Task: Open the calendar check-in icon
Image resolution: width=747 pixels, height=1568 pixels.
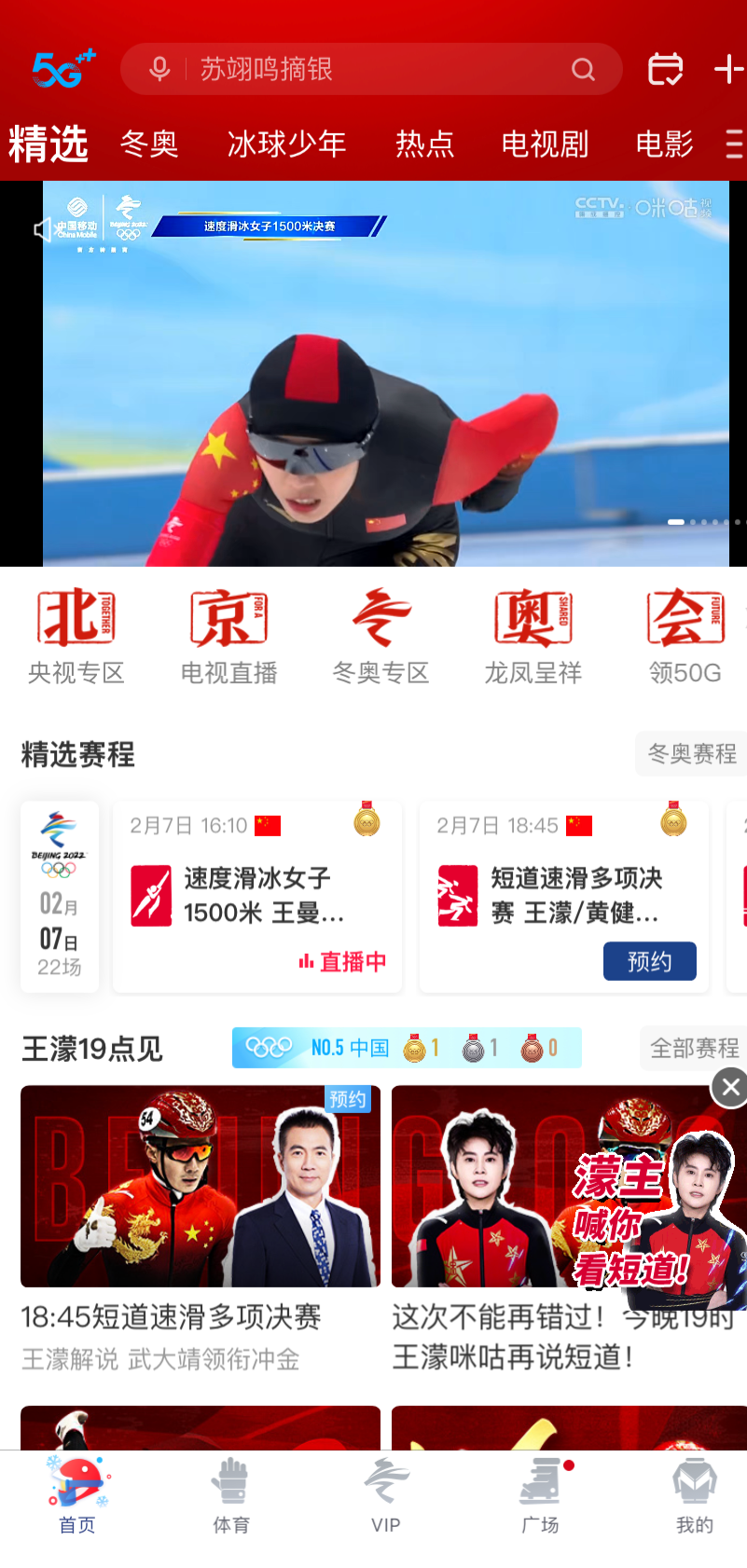Action: [x=665, y=69]
